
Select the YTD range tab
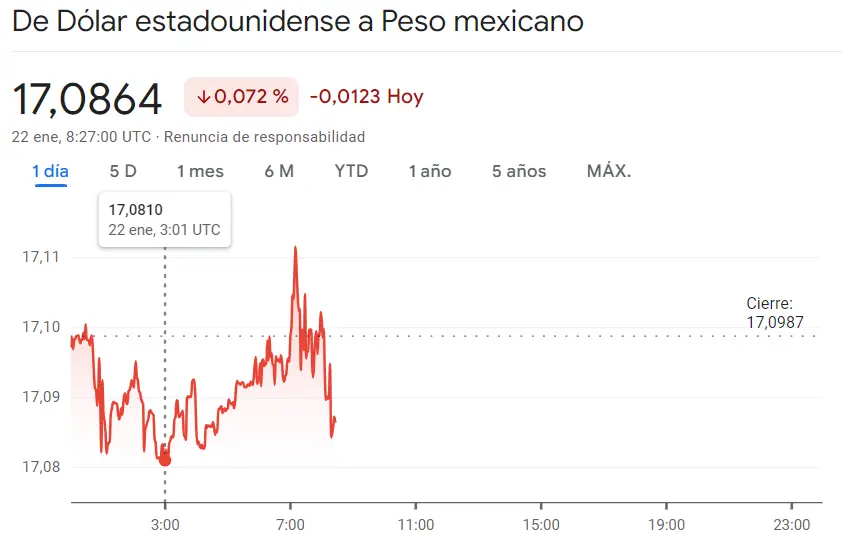click(x=351, y=171)
